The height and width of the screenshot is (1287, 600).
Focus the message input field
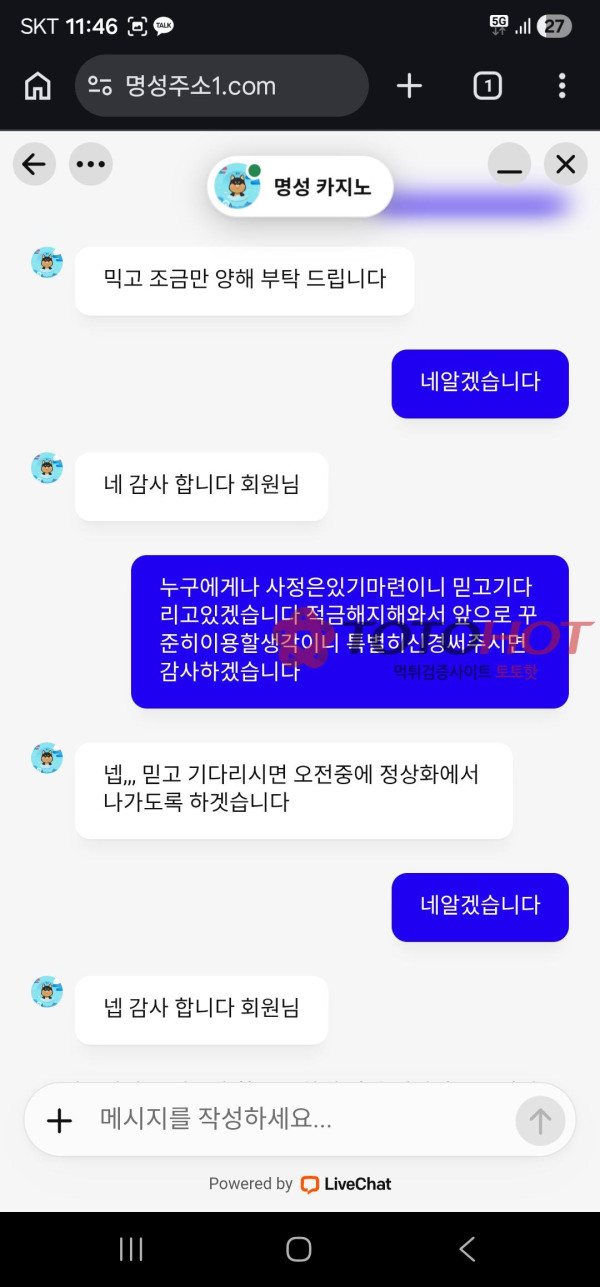[x=290, y=1119]
